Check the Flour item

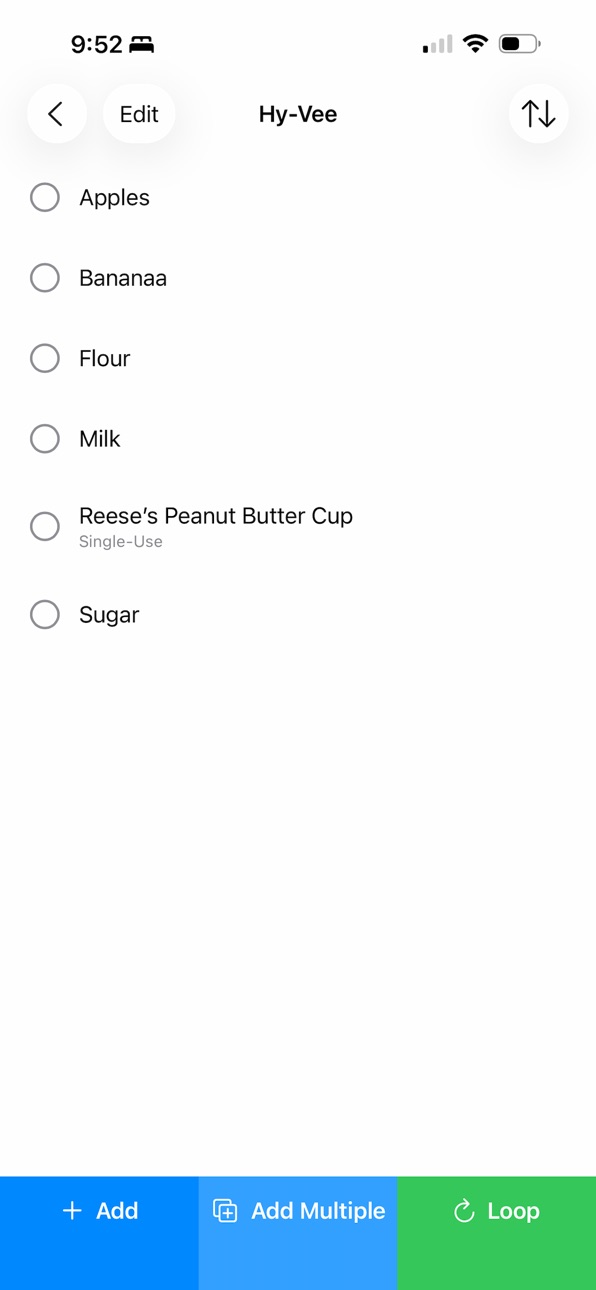tap(45, 358)
